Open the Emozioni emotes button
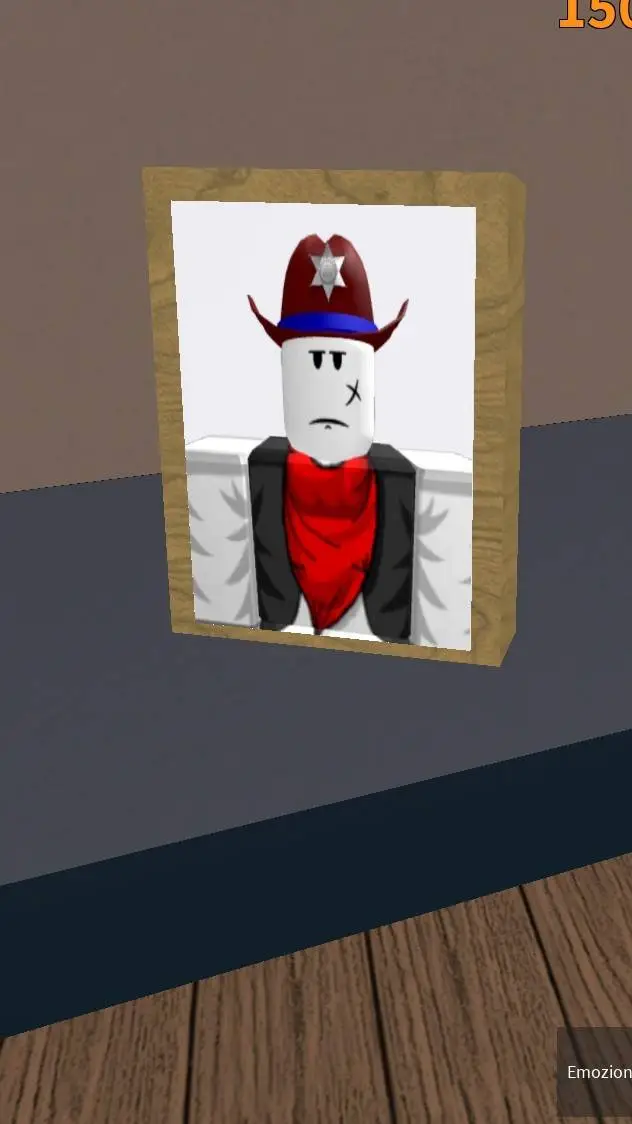This screenshot has width=632, height=1124. click(596, 1072)
